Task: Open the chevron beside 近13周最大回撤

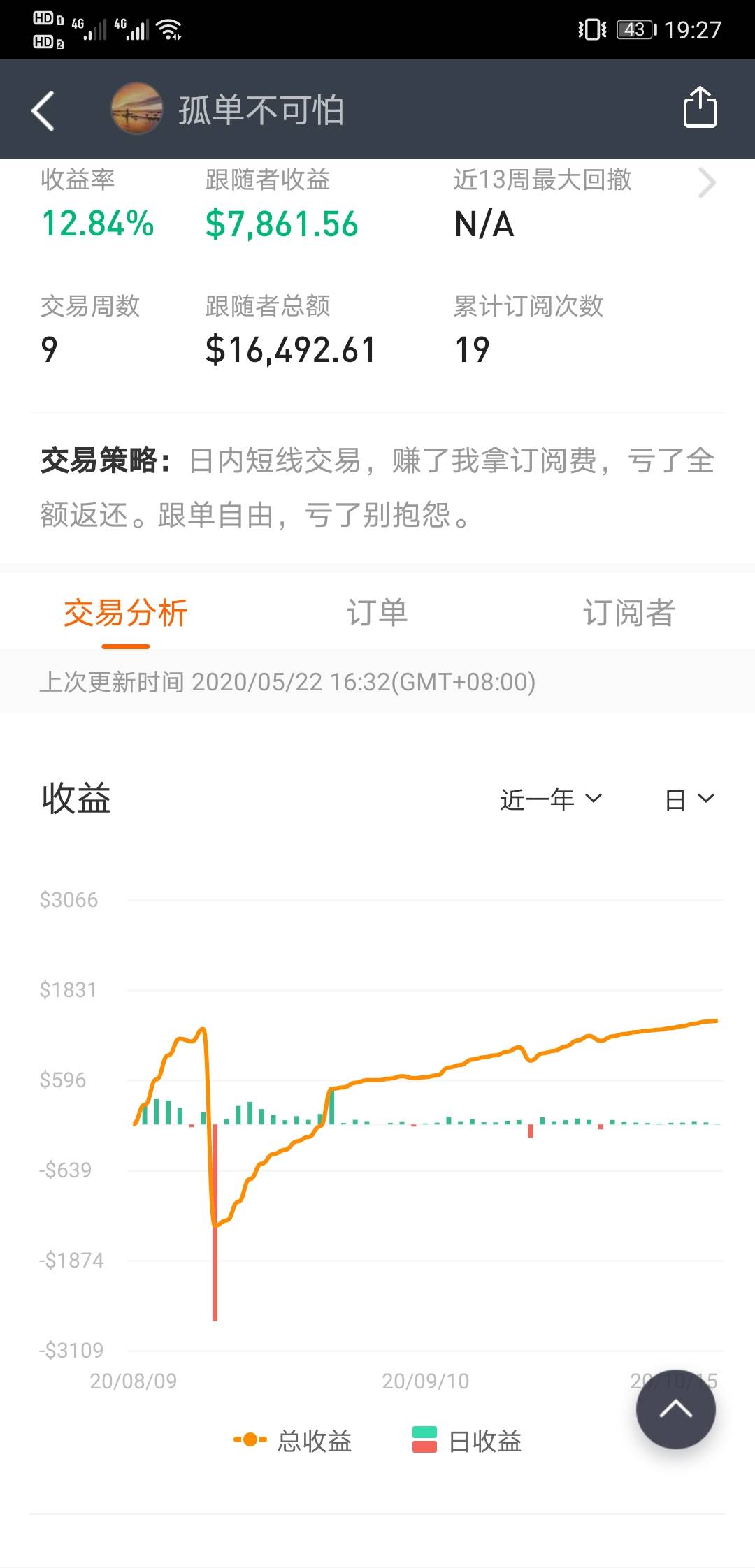Action: (x=707, y=183)
